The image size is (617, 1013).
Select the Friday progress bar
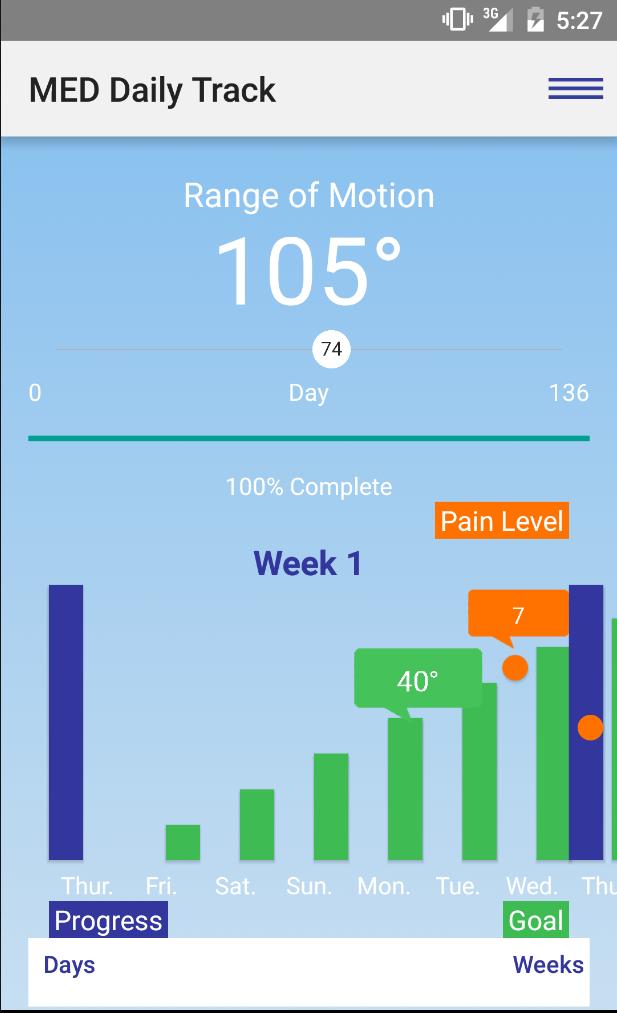[183, 842]
